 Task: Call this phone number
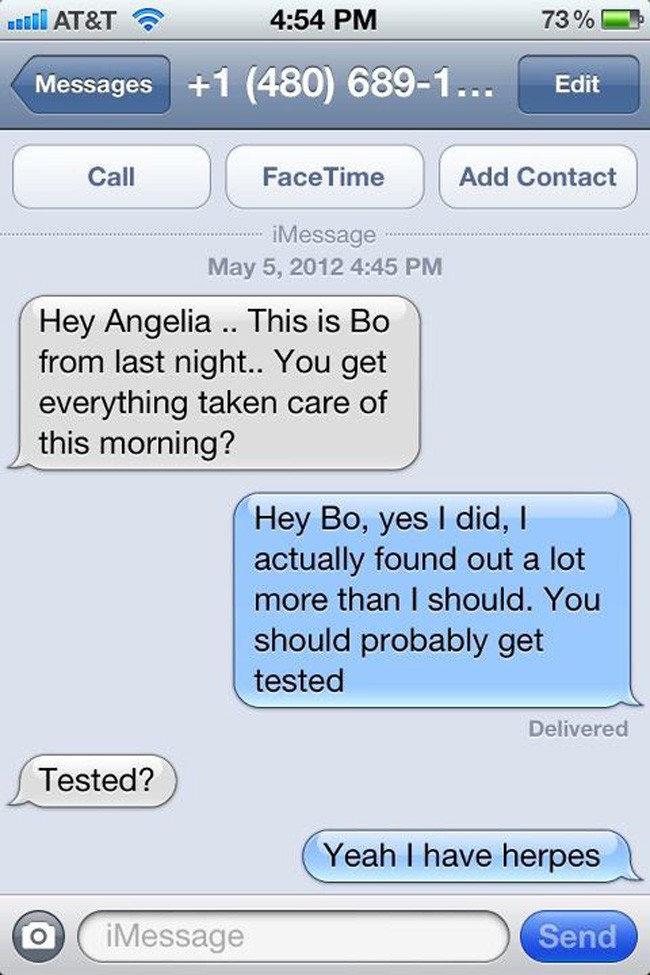[111, 177]
